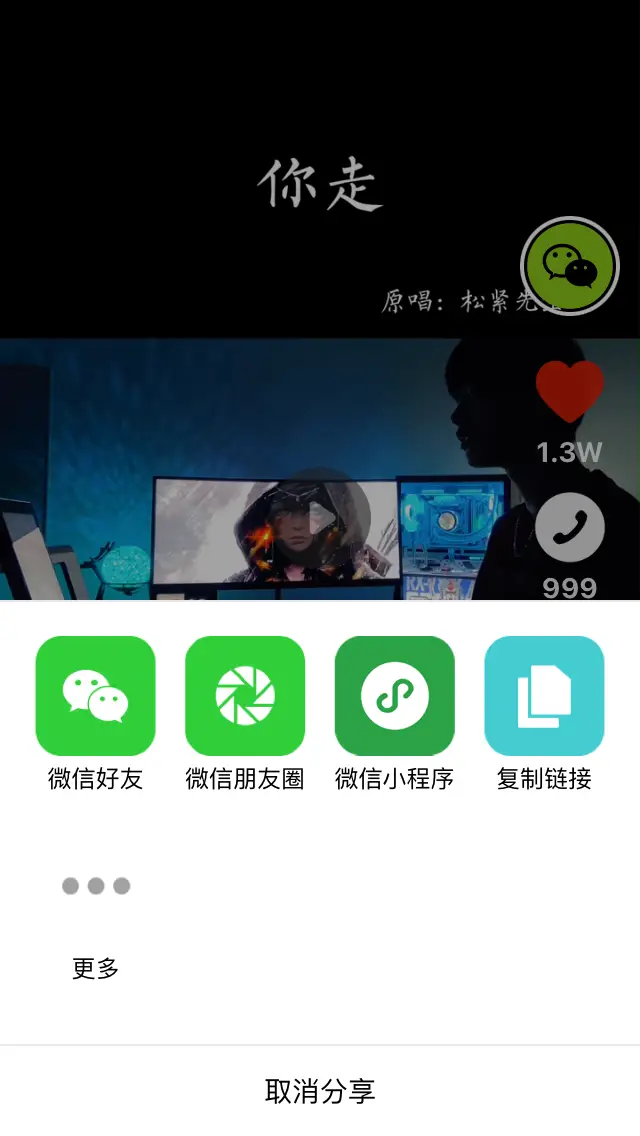Tap 复制链接 to copy link
This screenshot has width=640, height=1136.
pos(544,696)
